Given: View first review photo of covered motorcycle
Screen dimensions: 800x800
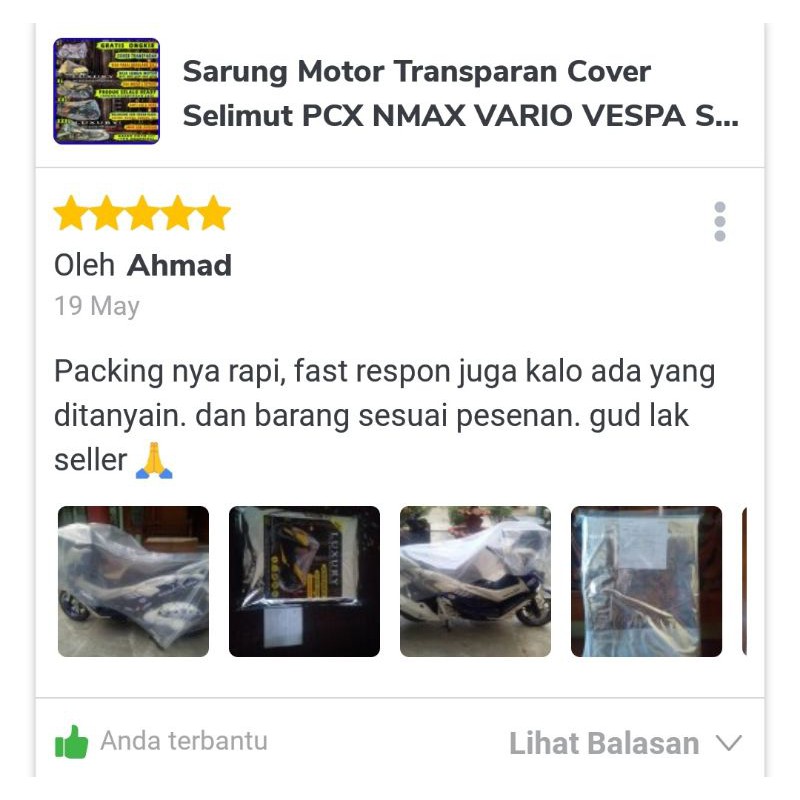Looking at the screenshot, I should coord(133,581).
